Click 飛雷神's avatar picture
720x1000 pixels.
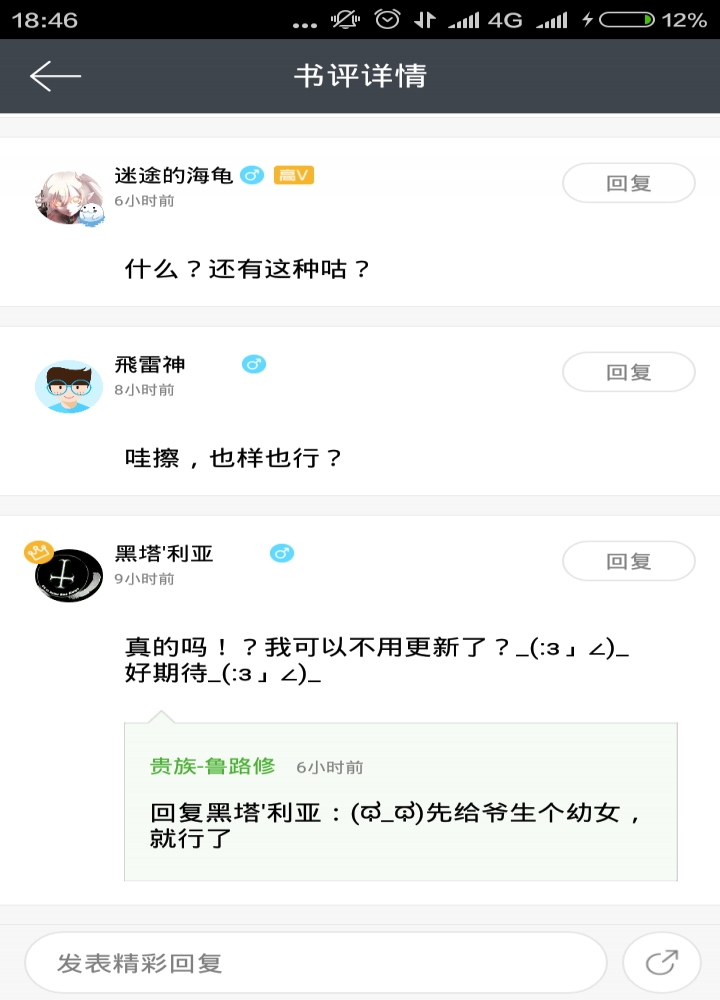70,386
